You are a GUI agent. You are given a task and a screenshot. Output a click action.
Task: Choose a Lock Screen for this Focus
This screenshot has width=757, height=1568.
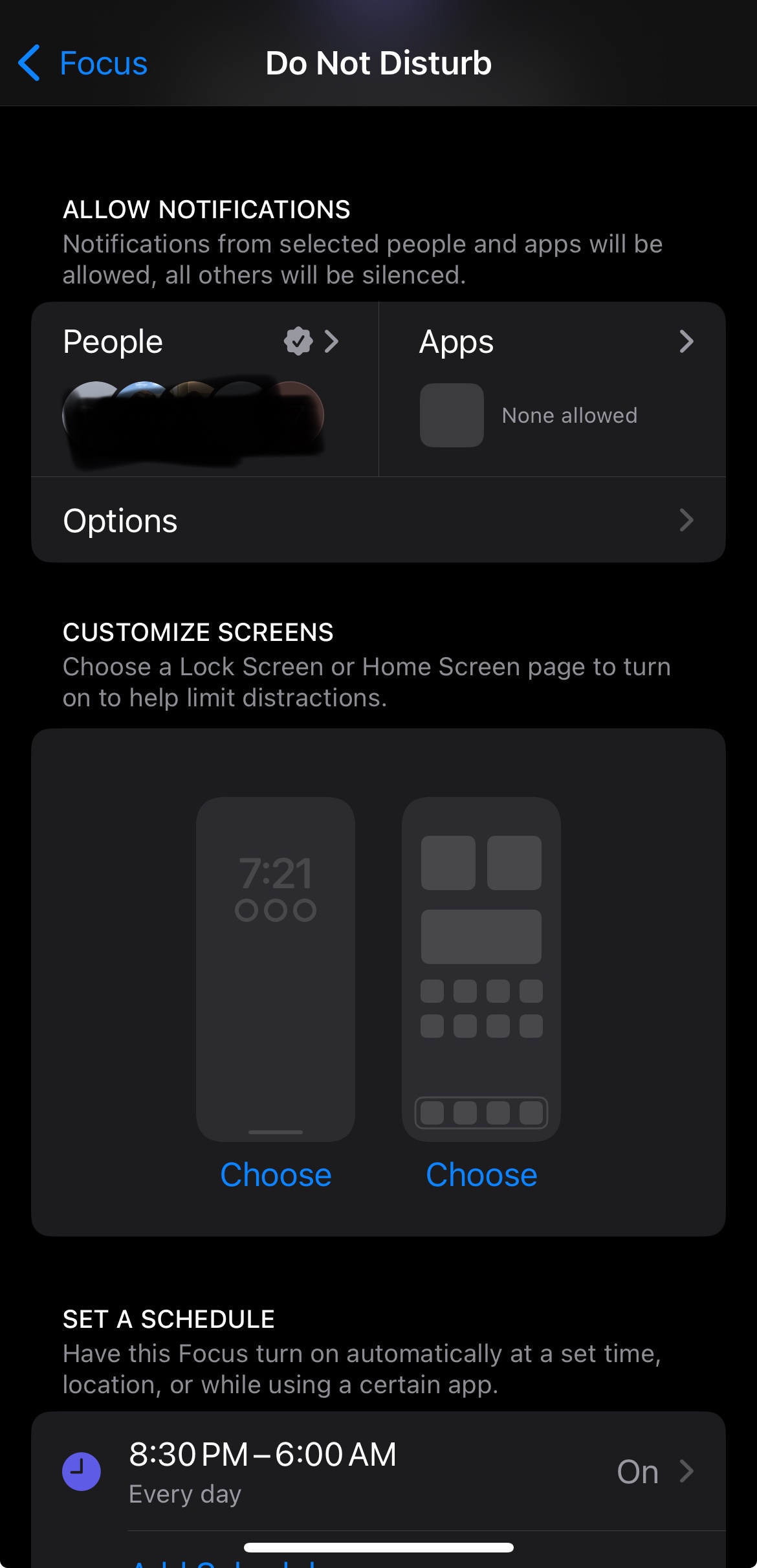276,1174
